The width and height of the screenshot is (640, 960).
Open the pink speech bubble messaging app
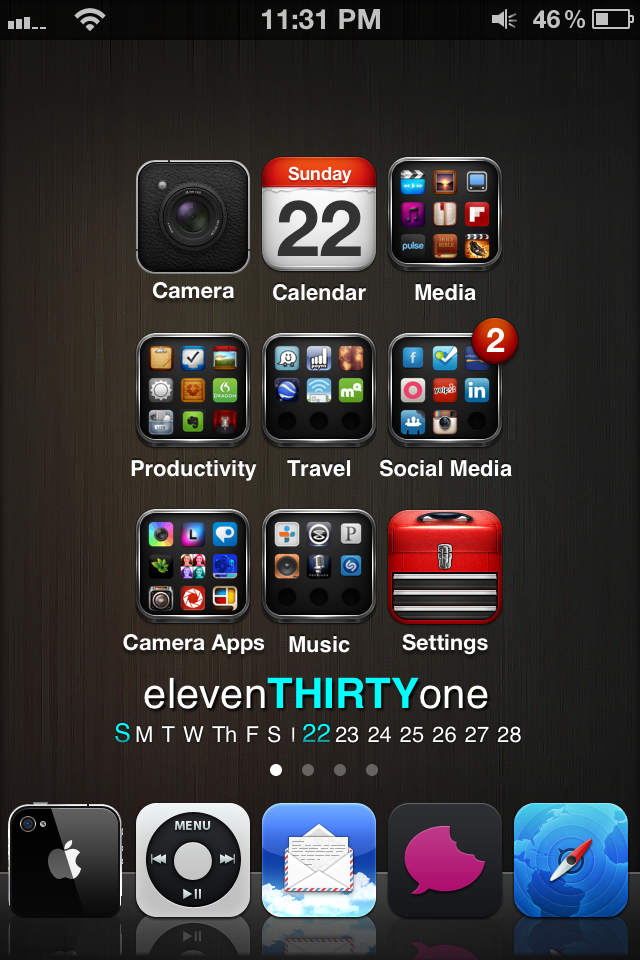coord(445,861)
